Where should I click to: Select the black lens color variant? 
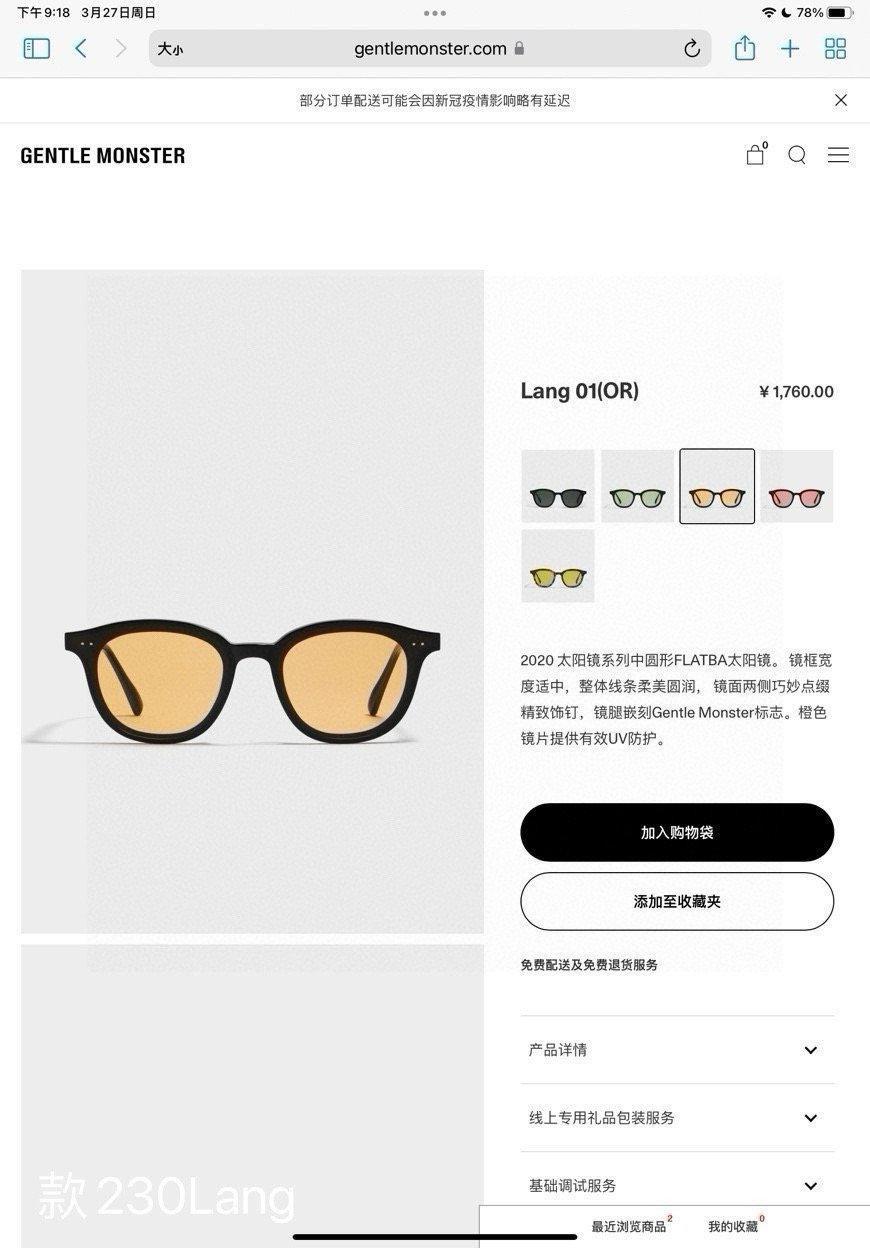click(558, 486)
